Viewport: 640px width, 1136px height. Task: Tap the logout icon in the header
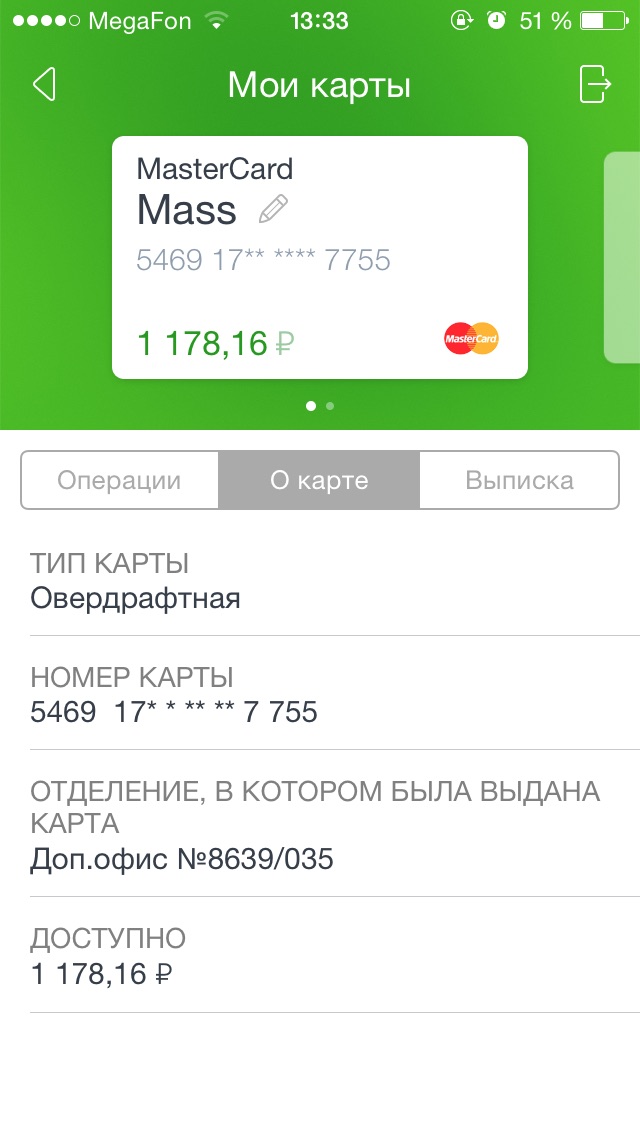click(595, 85)
